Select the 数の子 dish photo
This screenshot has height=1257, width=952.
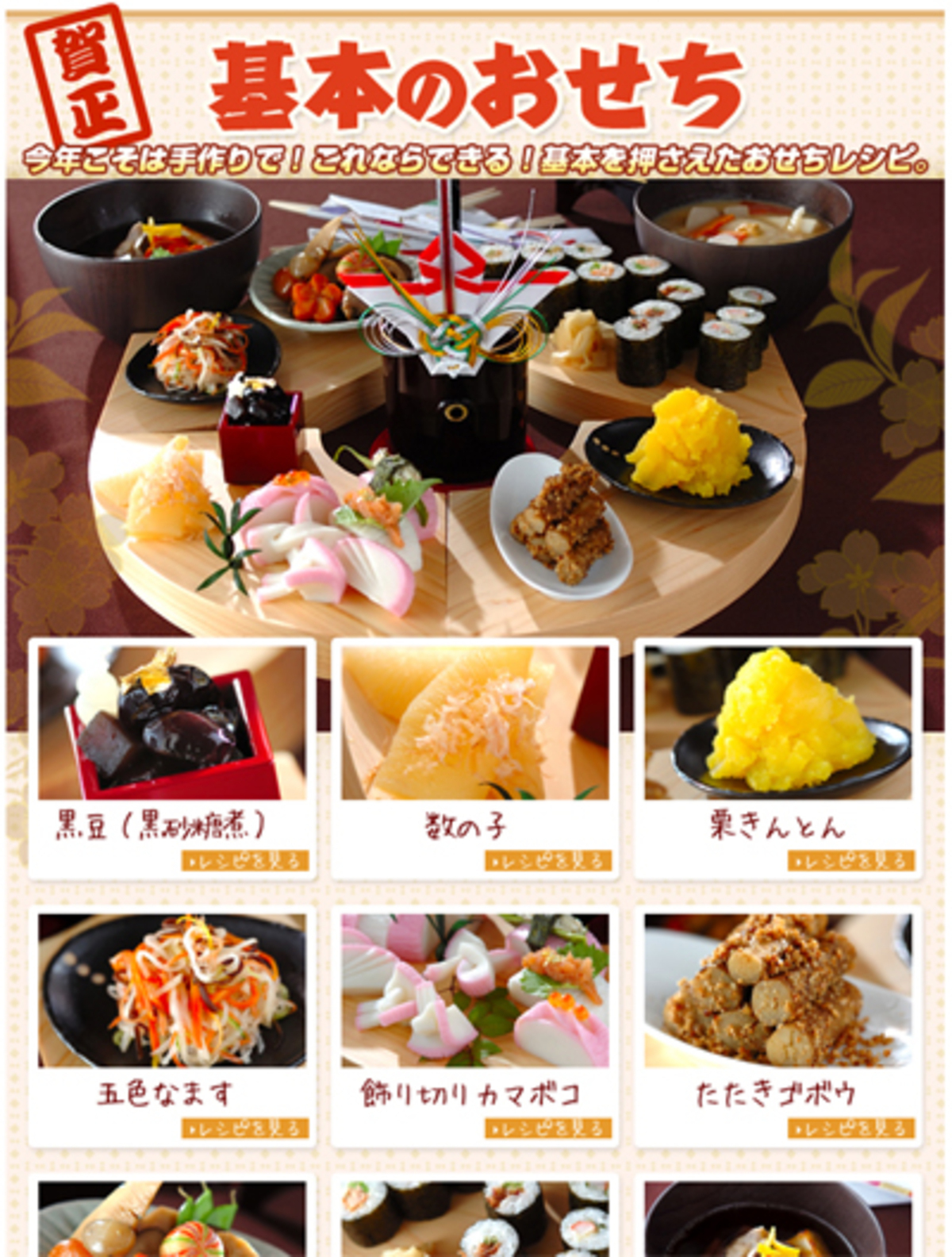click(475, 722)
